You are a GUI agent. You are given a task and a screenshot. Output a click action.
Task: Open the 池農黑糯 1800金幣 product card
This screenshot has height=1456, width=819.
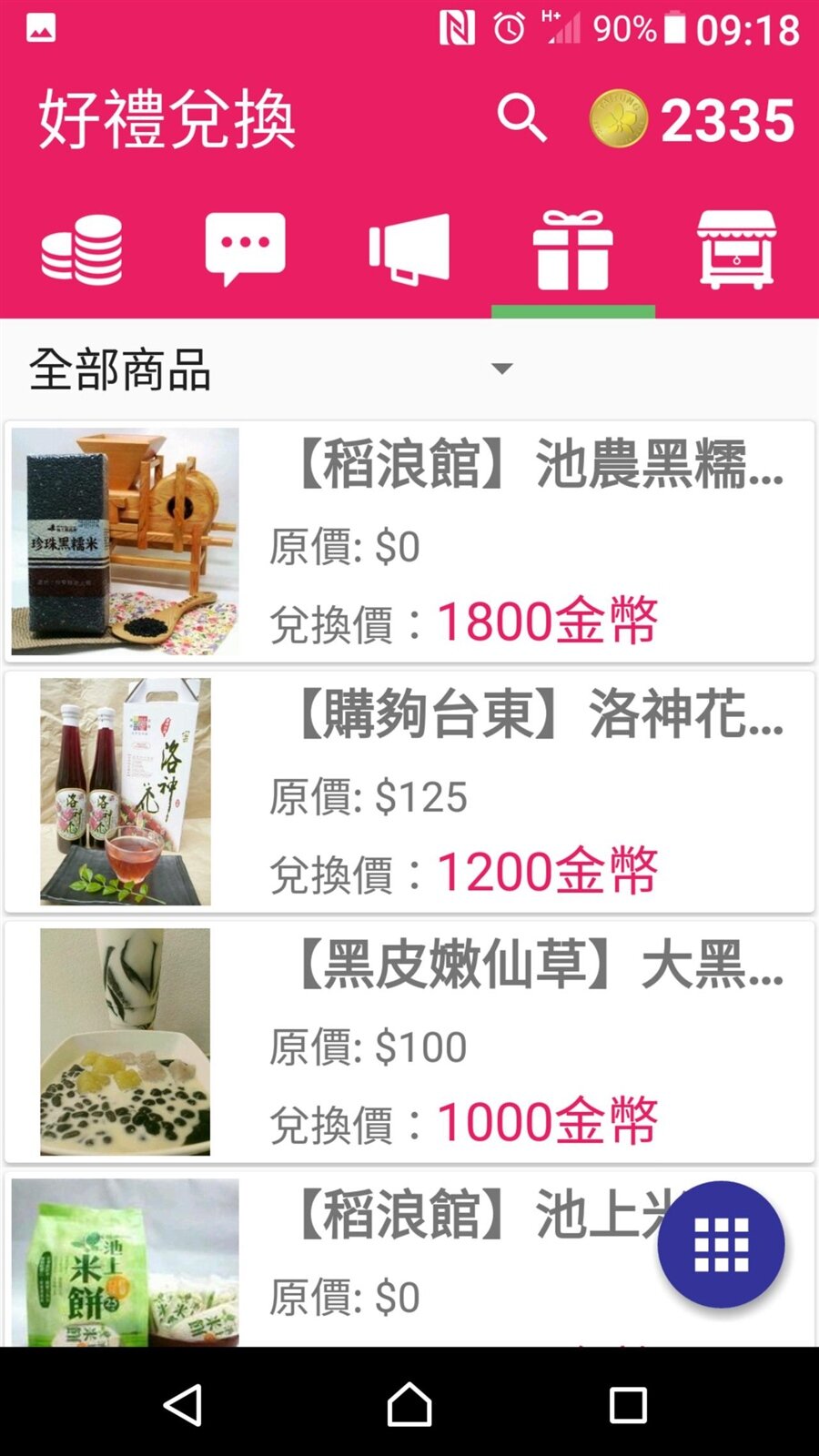(x=409, y=542)
